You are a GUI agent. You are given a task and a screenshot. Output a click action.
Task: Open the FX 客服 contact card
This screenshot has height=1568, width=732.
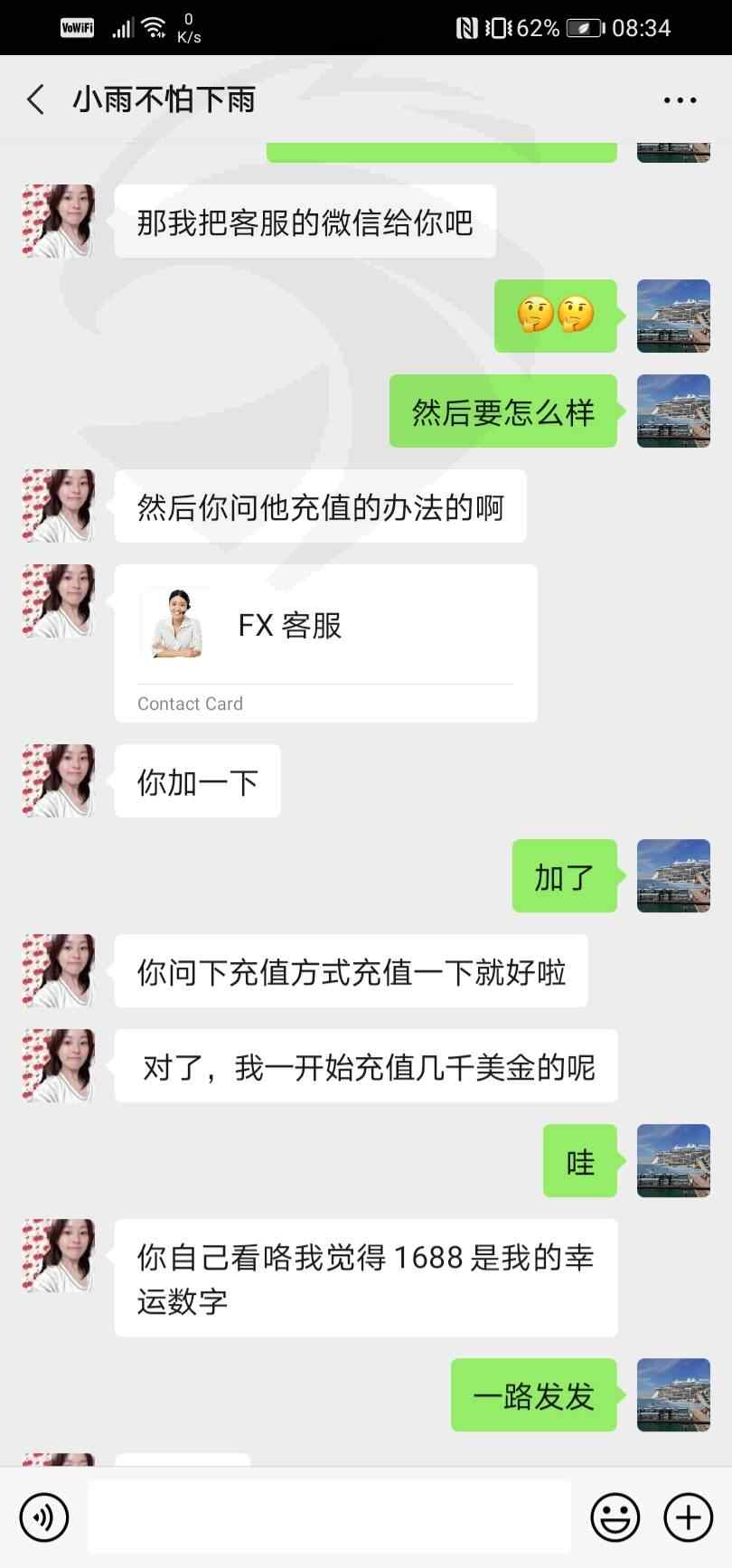click(325, 643)
